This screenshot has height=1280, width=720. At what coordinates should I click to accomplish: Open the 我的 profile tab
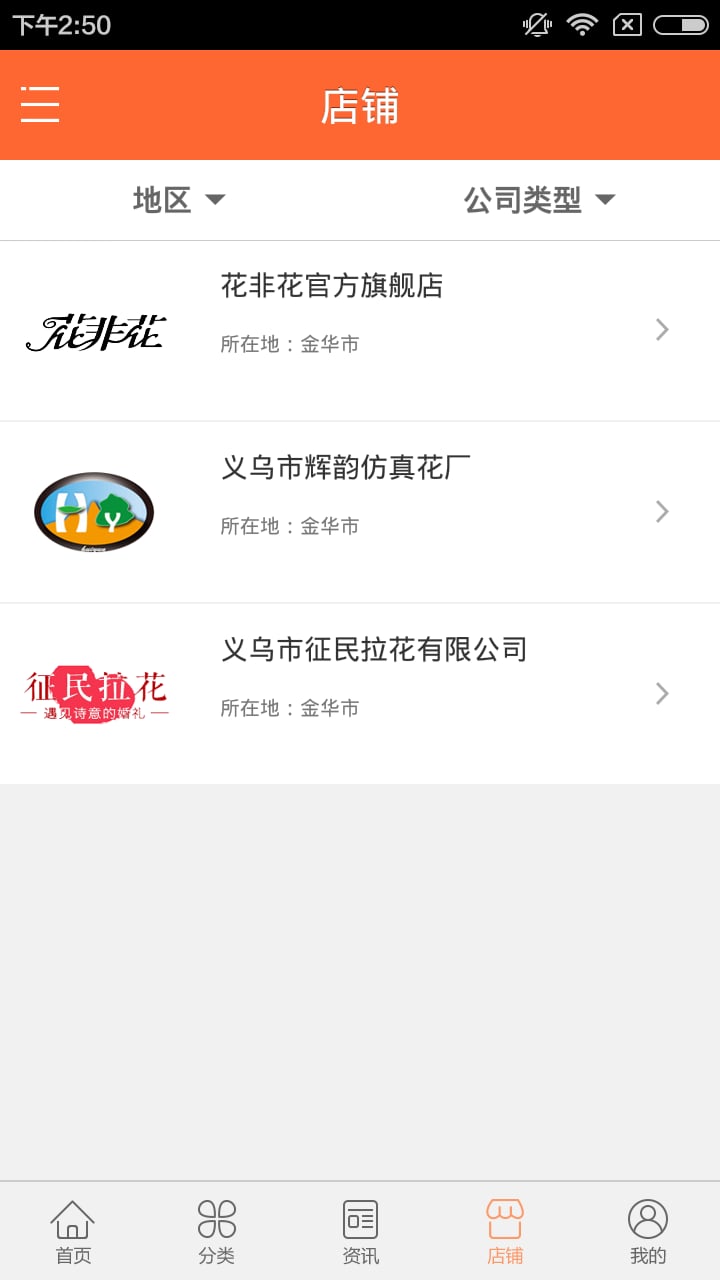648,1232
